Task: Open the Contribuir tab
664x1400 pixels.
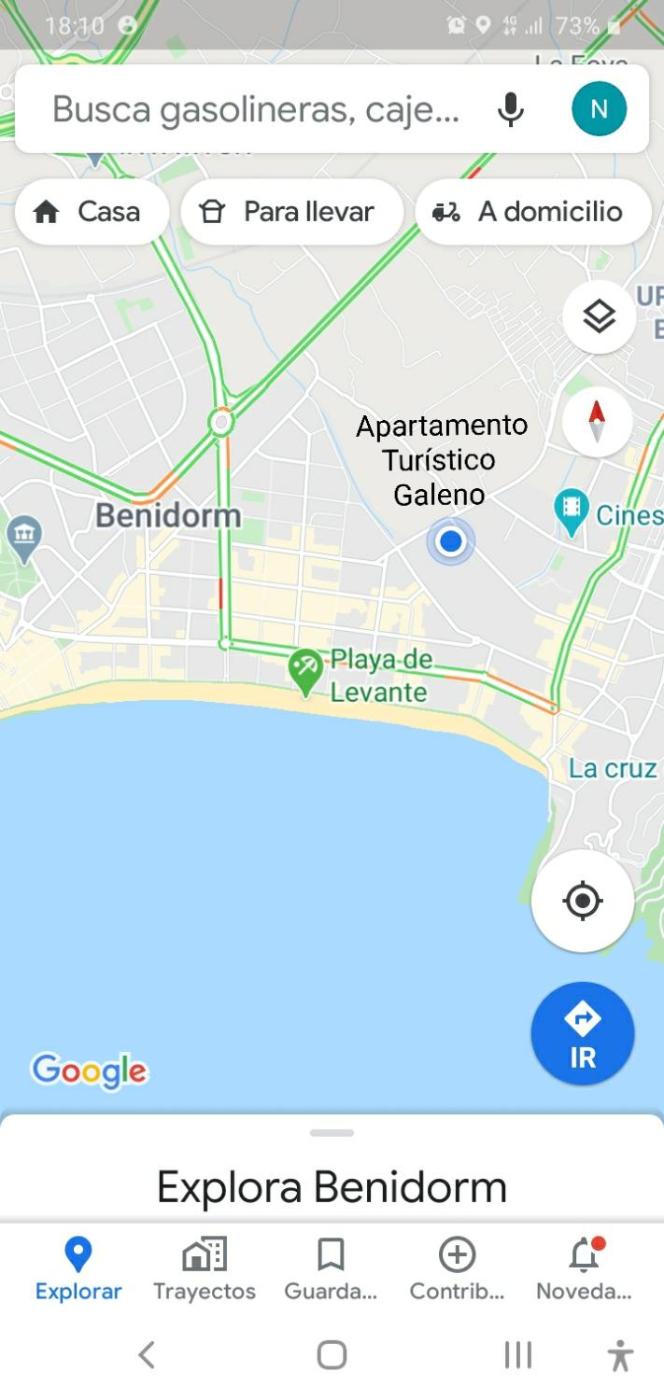Action: (x=457, y=1268)
